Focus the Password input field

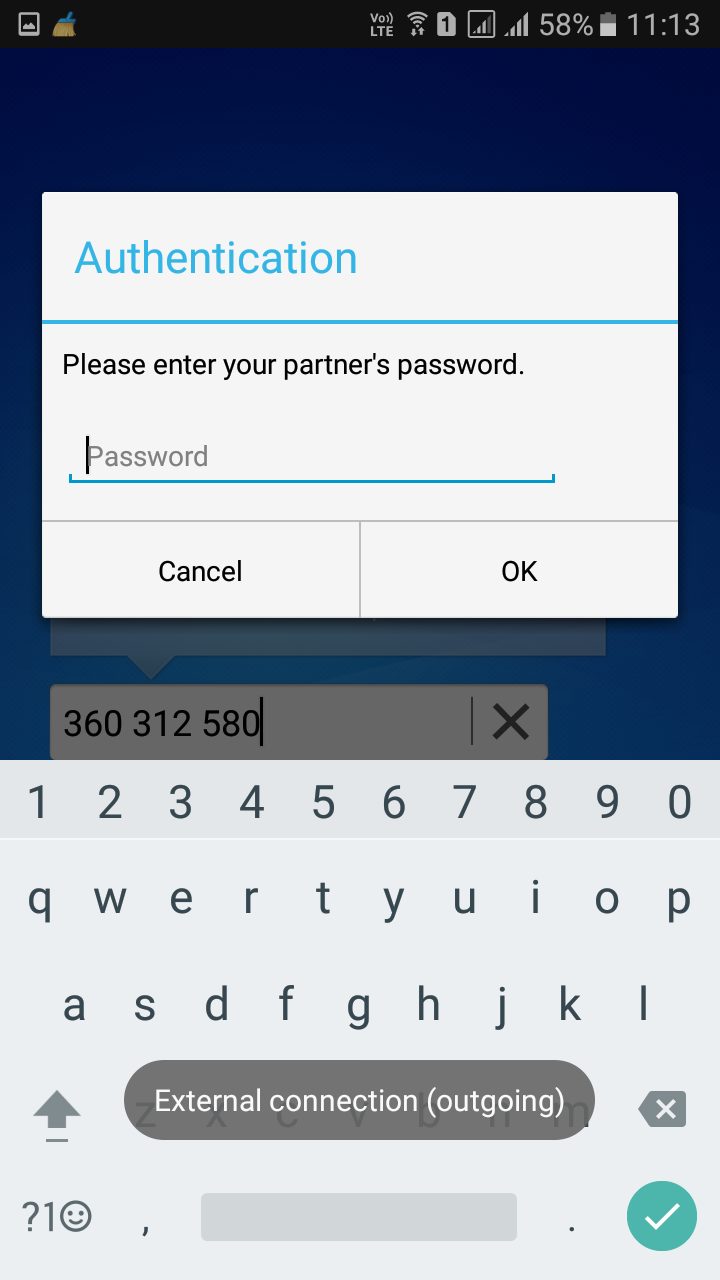pos(311,457)
